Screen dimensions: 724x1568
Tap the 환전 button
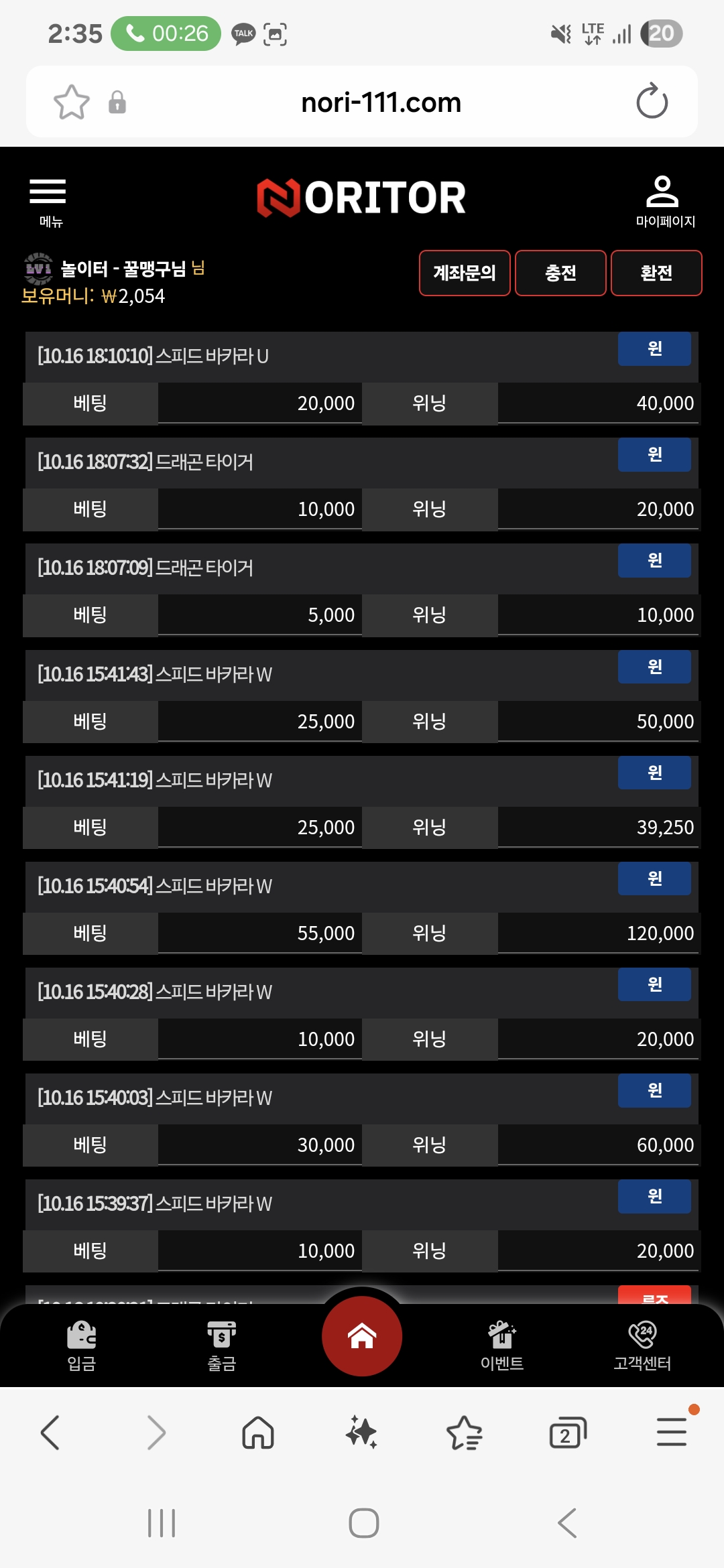click(x=656, y=273)
